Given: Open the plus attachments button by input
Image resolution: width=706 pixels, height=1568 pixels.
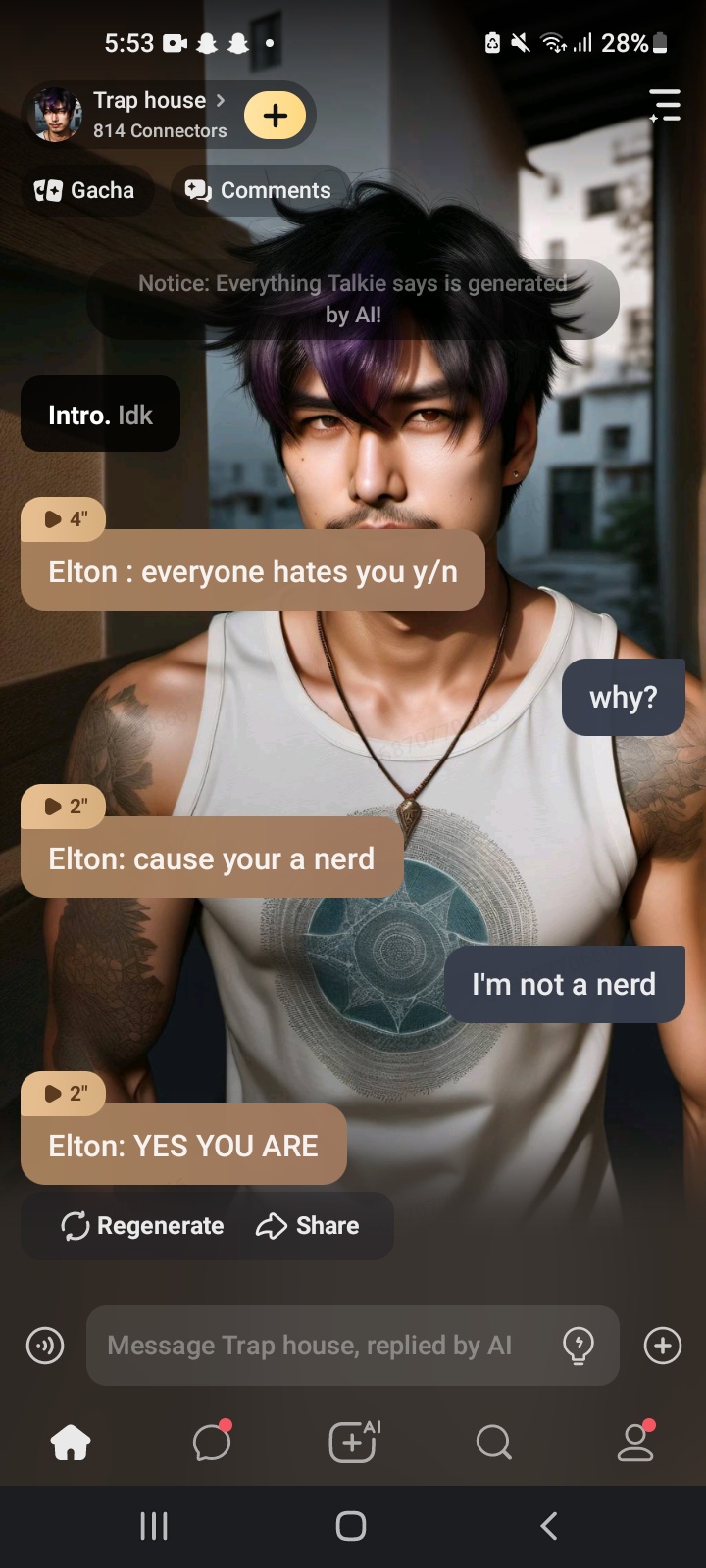Looking at the screenshot, I should pos(663,1346).
